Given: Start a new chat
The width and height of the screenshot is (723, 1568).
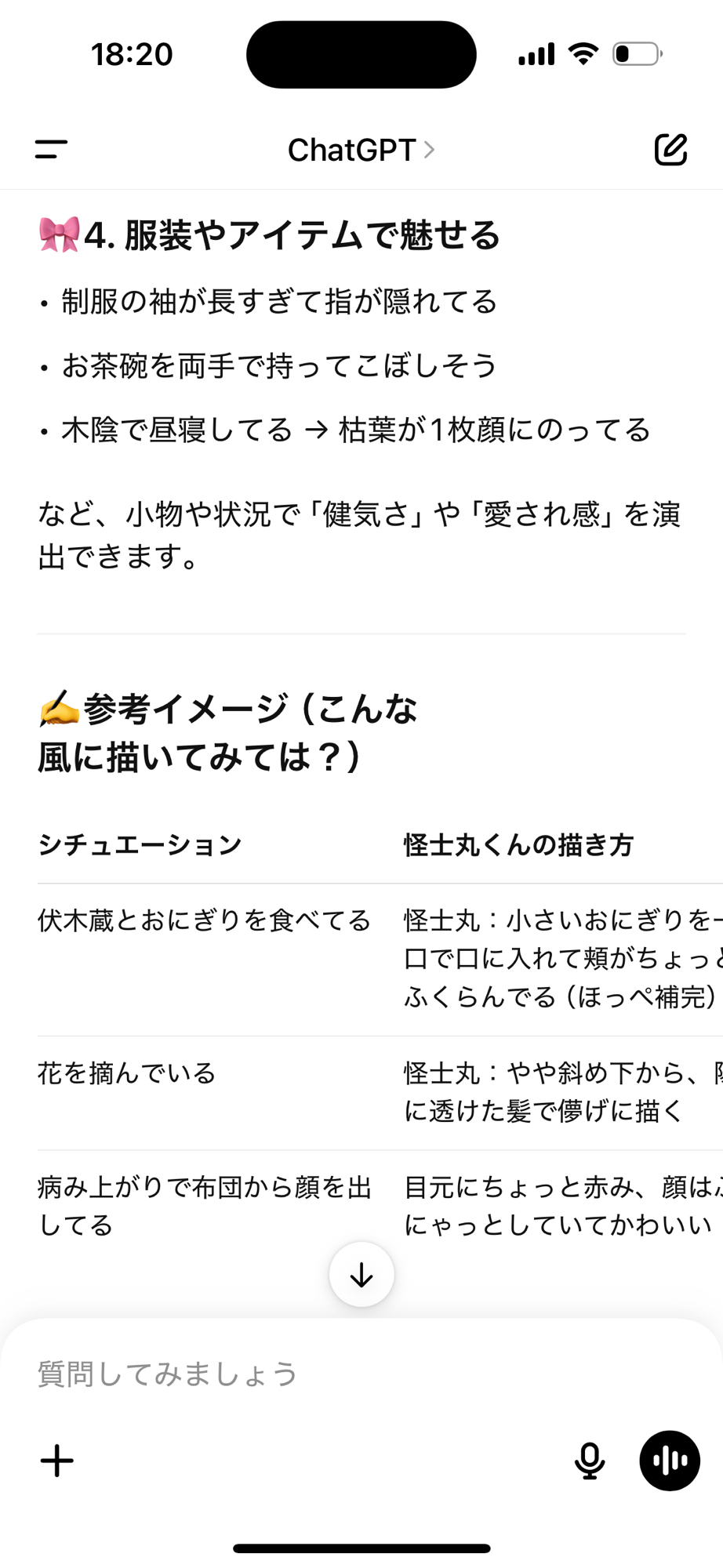Looking at the screenshot, I should [670, 149].
